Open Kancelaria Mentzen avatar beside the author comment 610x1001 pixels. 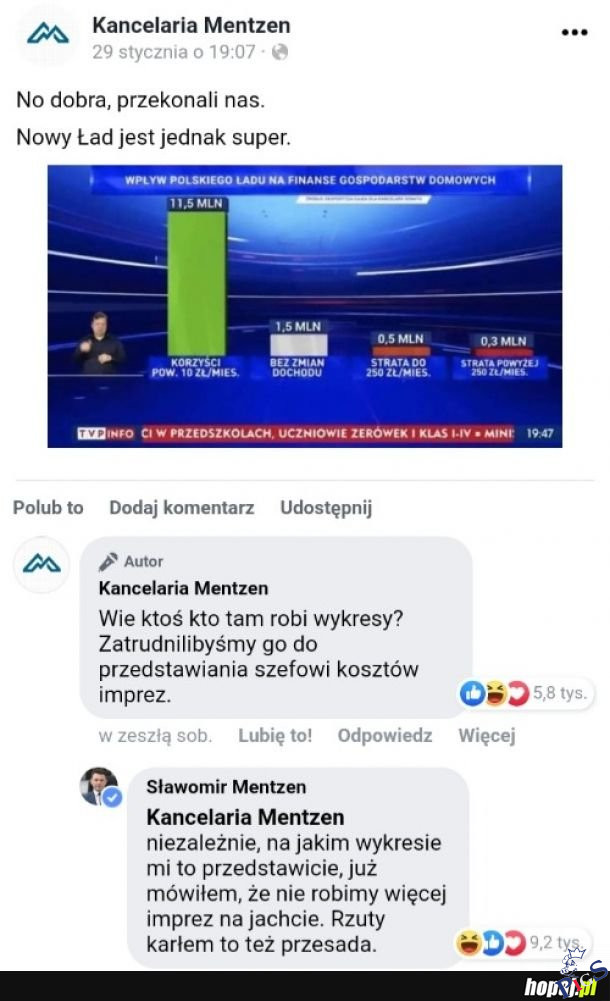(x=41, y=563)
